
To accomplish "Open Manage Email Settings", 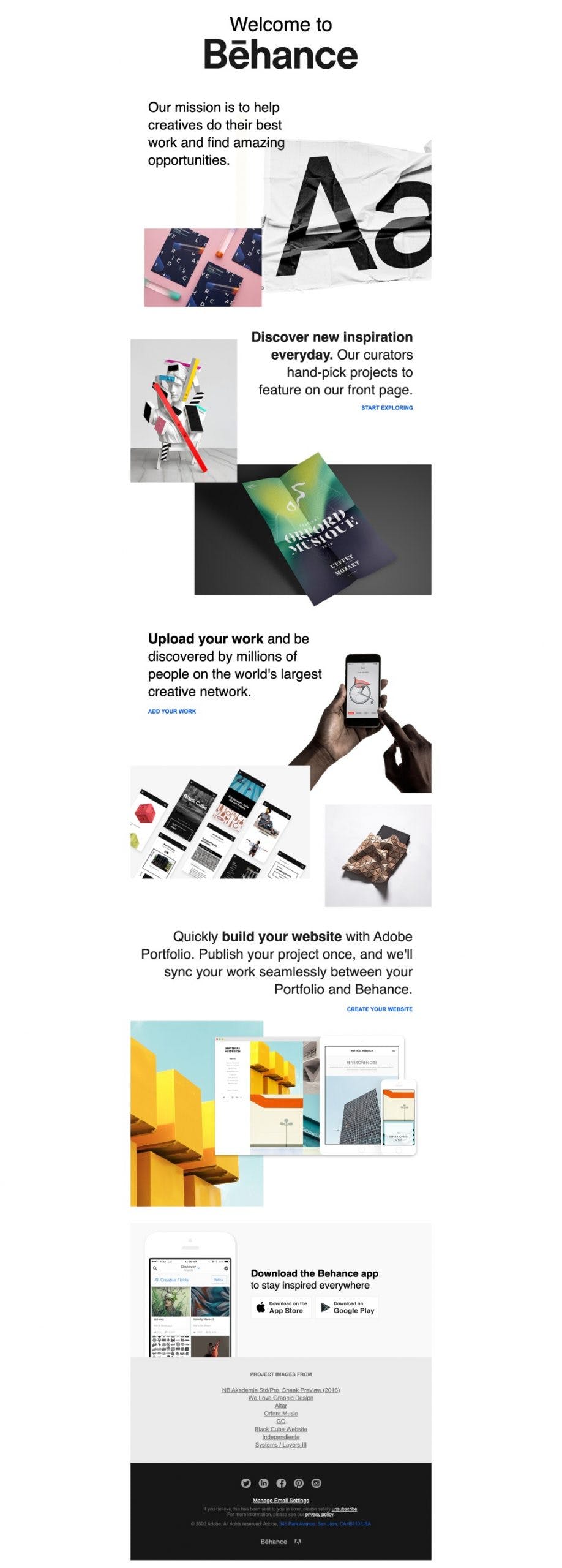I will point(280,1501).
